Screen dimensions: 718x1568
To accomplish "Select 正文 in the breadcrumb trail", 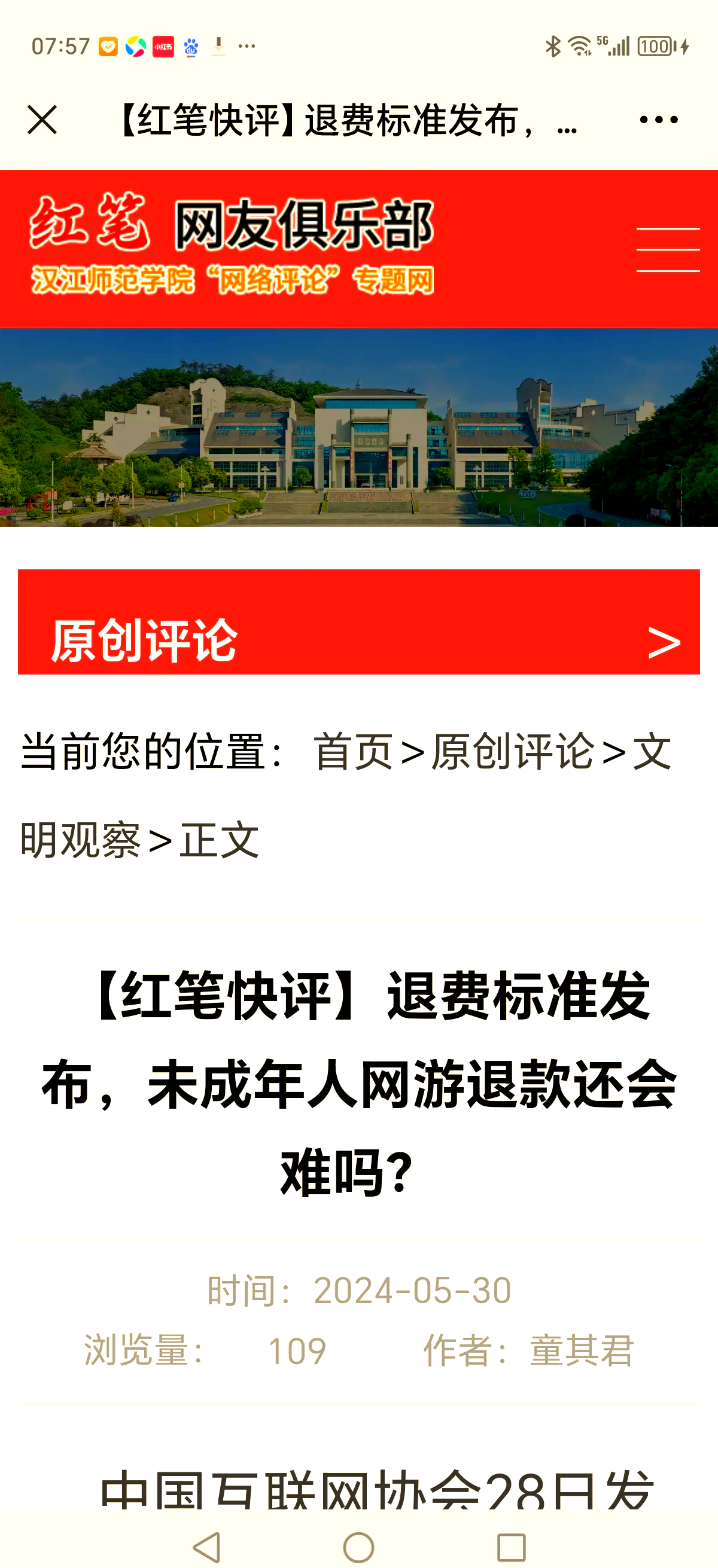I will pyautogui.click(x=220, y=839).
